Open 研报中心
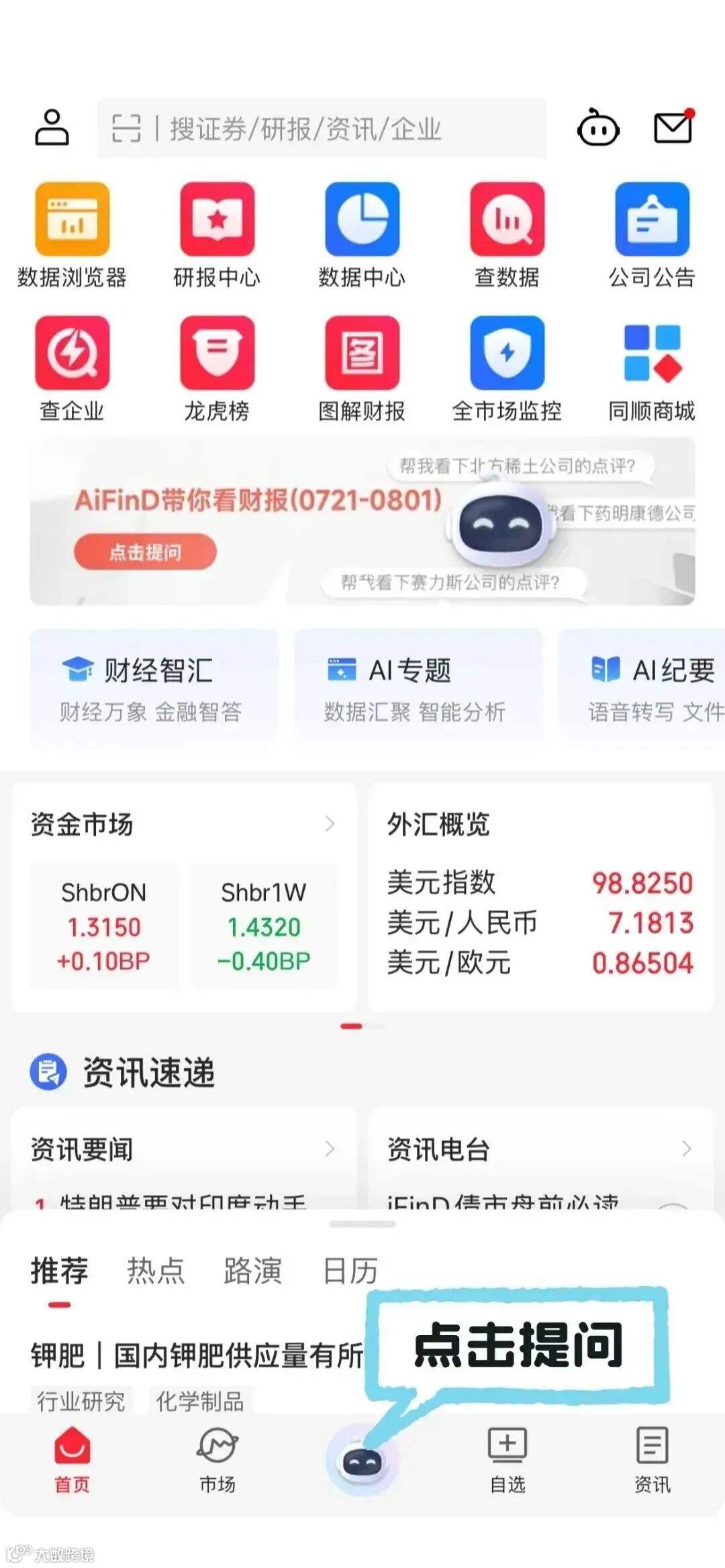This screenshot has height=1568, width=725. point(217,235)
